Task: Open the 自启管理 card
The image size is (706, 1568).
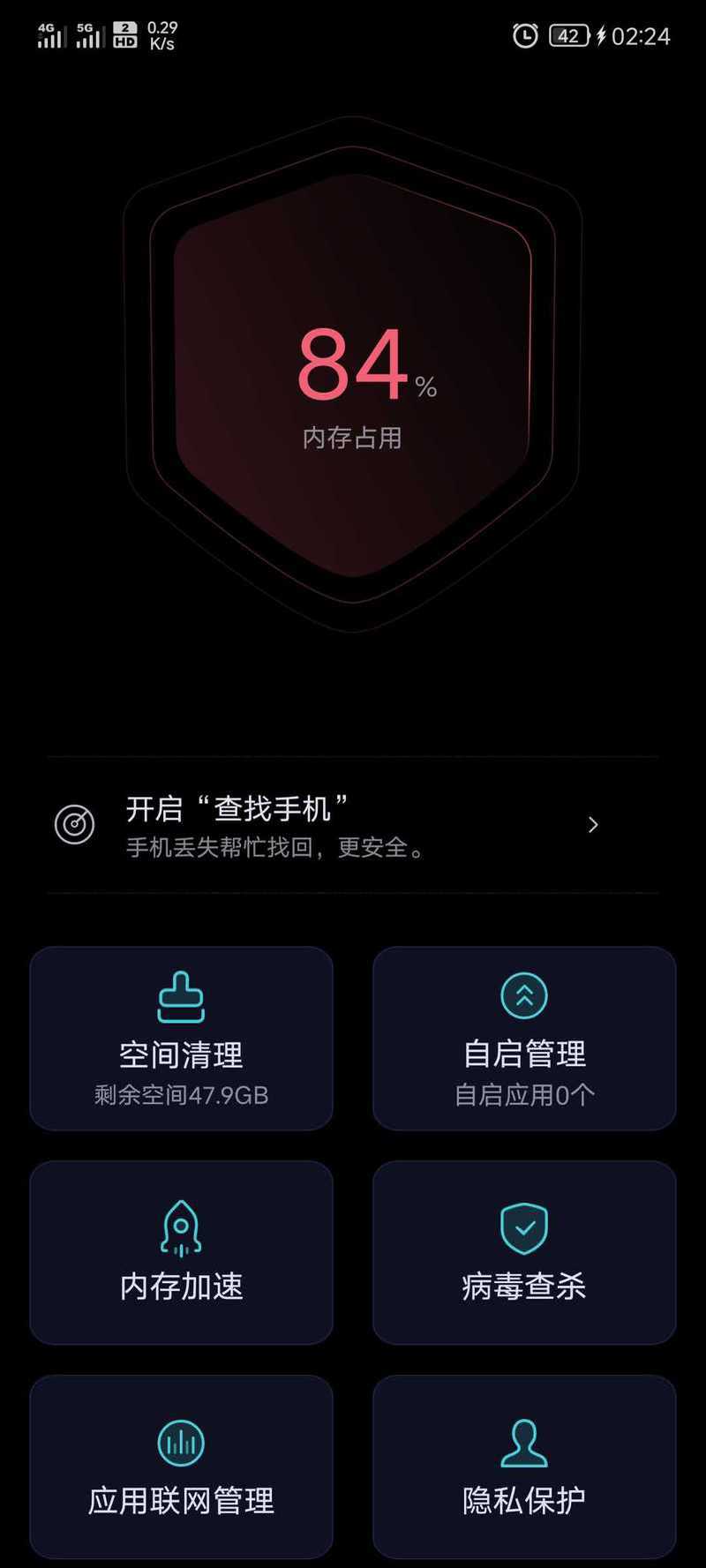Action: pos(524,1039)
